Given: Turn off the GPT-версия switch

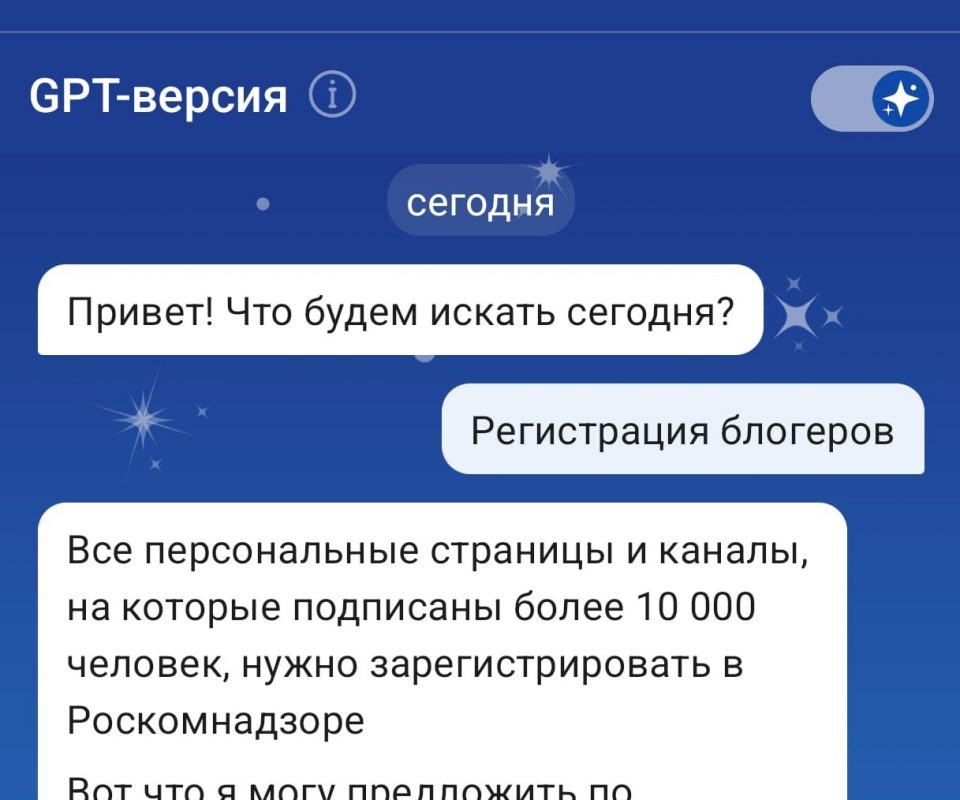Looking at the screenshot, I should pyautogui.click(x=871, y=99).
